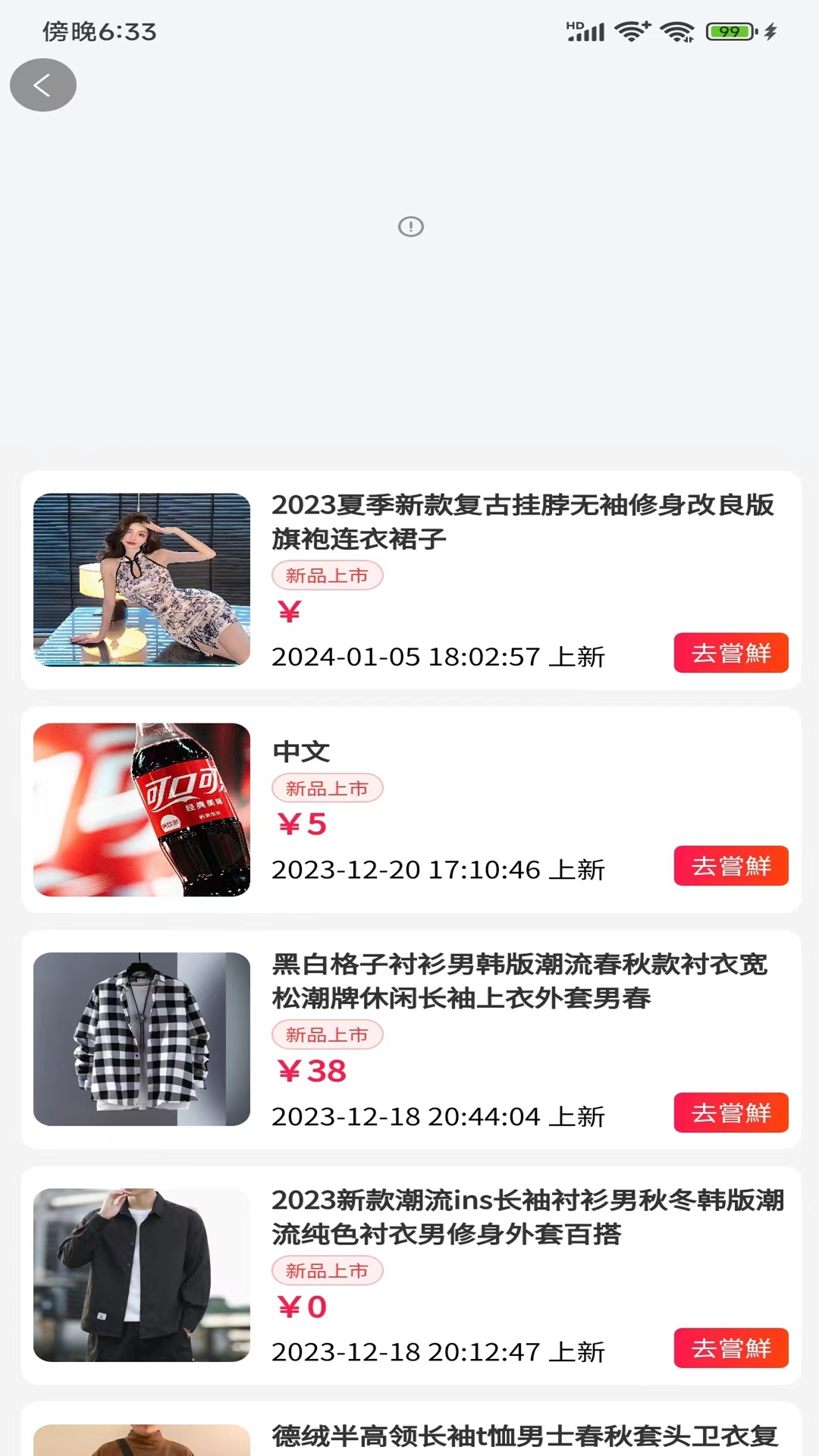The width and height of the screenshot is (819, 1456).
Task: Tap the back arrow at top left
Action: (42, 85)
